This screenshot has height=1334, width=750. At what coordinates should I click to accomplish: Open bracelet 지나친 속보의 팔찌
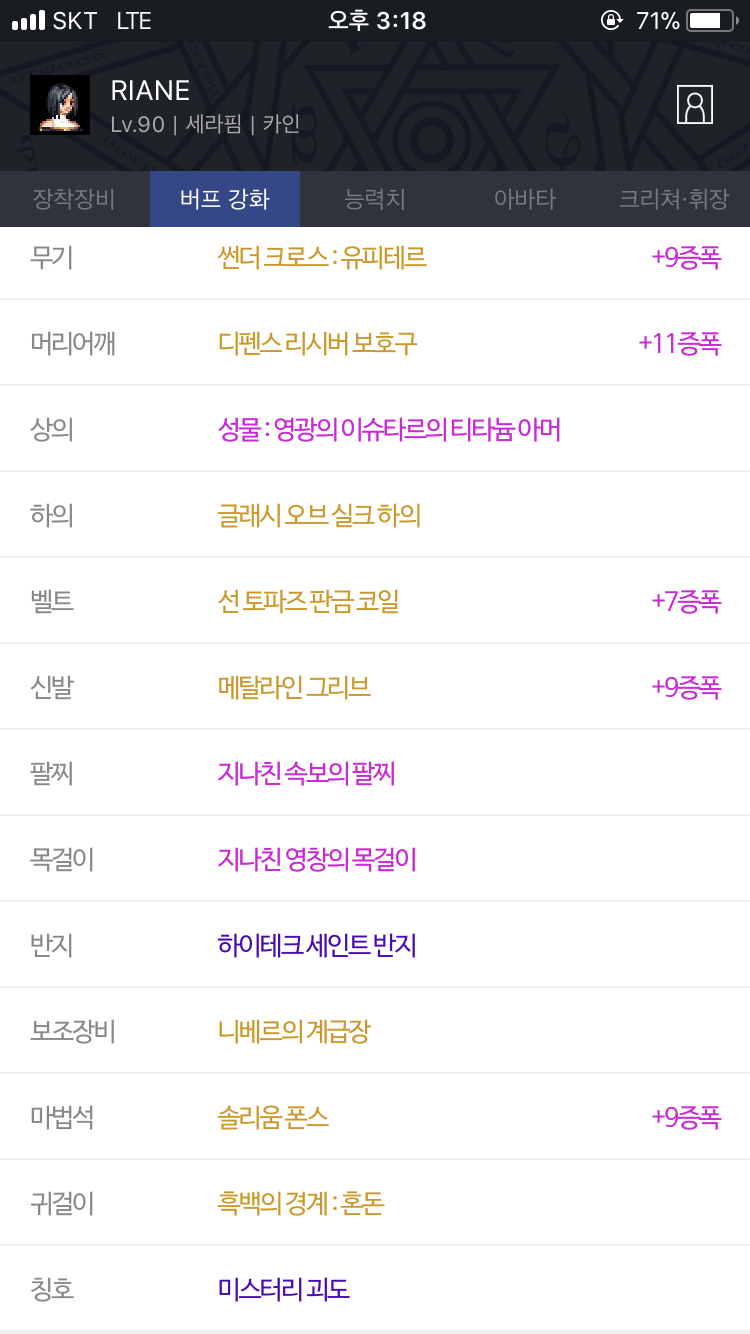(x=375, y=773)
